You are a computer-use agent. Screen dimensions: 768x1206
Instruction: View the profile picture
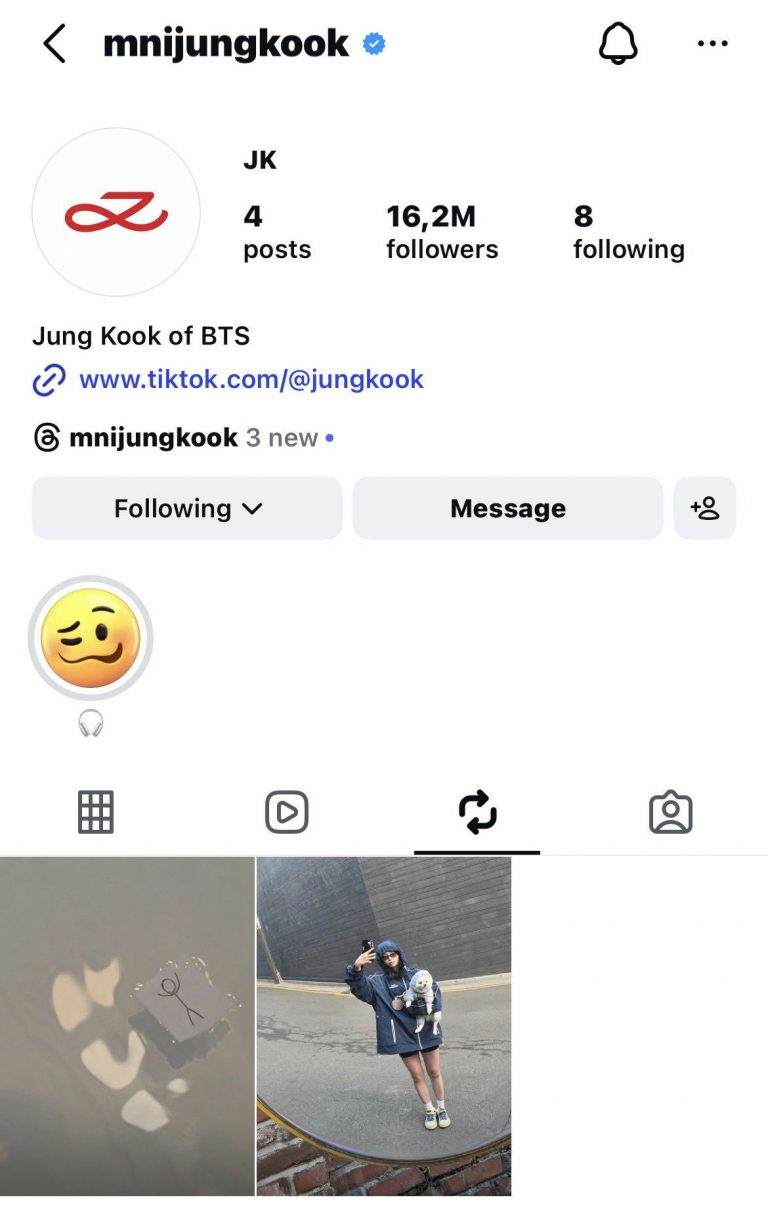(x=116, y=212)
